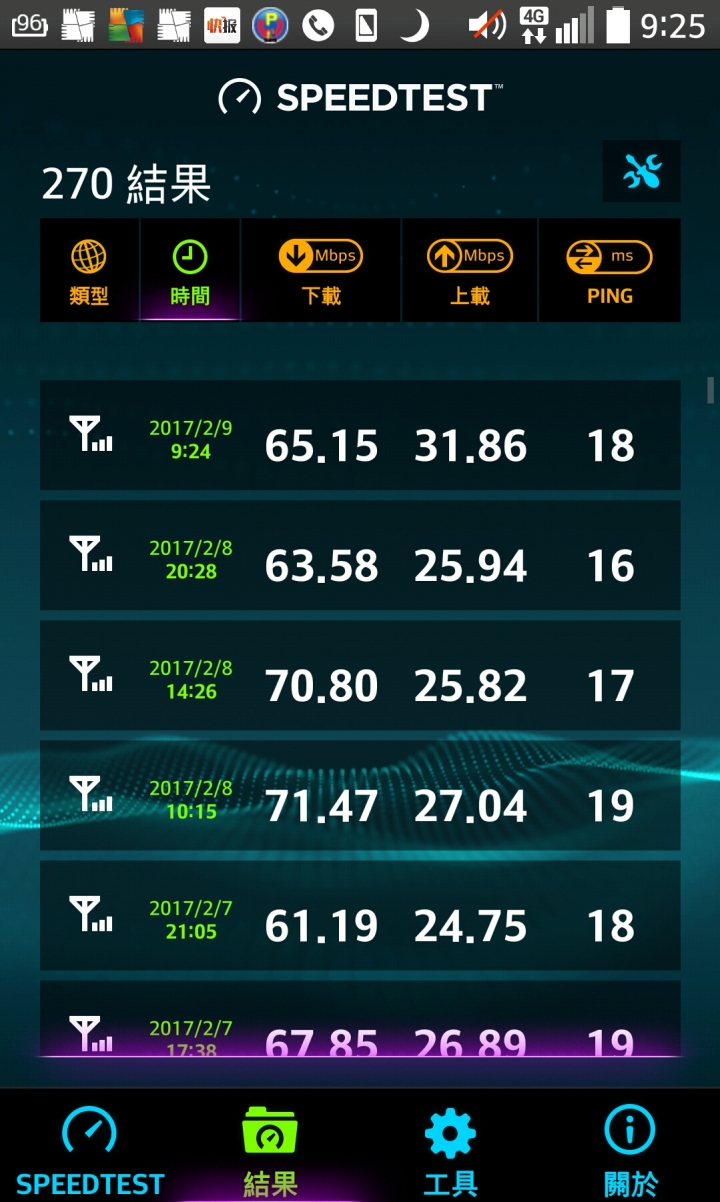
Task: Open the 2017/2/7 17:38 result
Action: (x=360, y=1018)
